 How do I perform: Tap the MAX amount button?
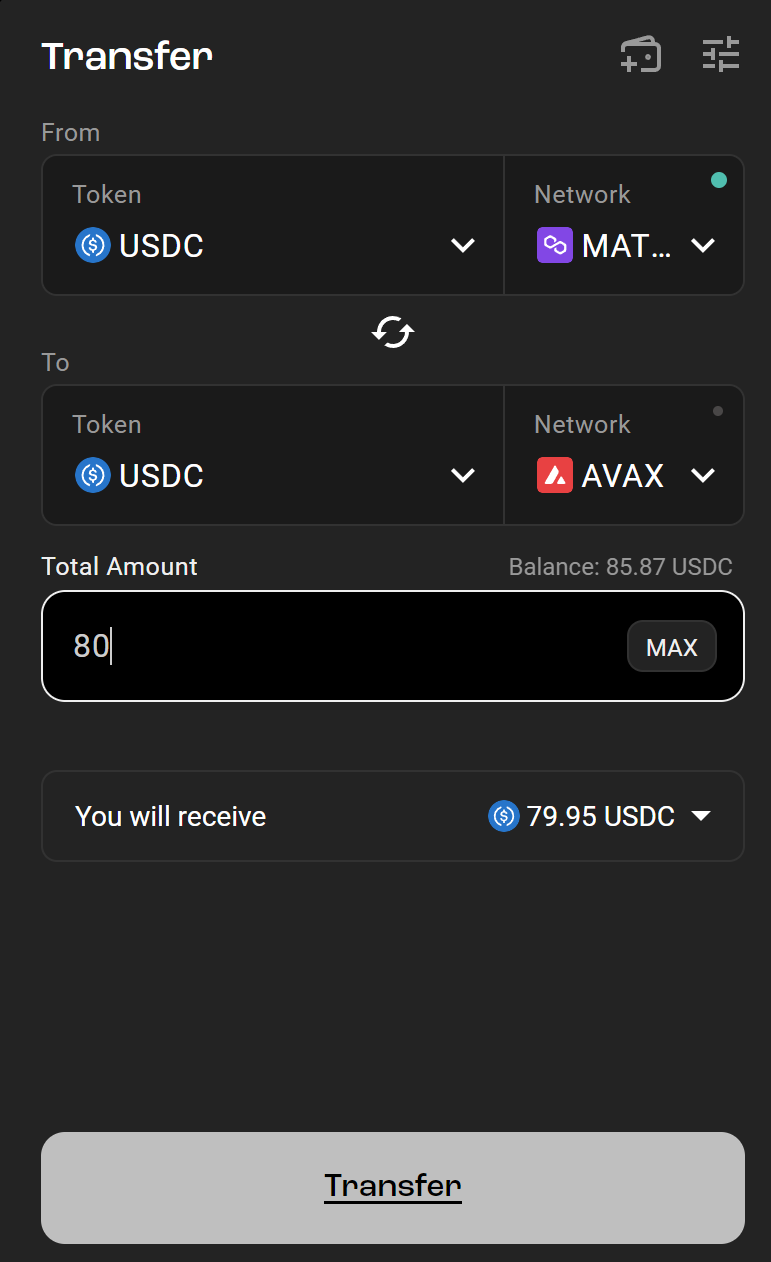[671, 647]
